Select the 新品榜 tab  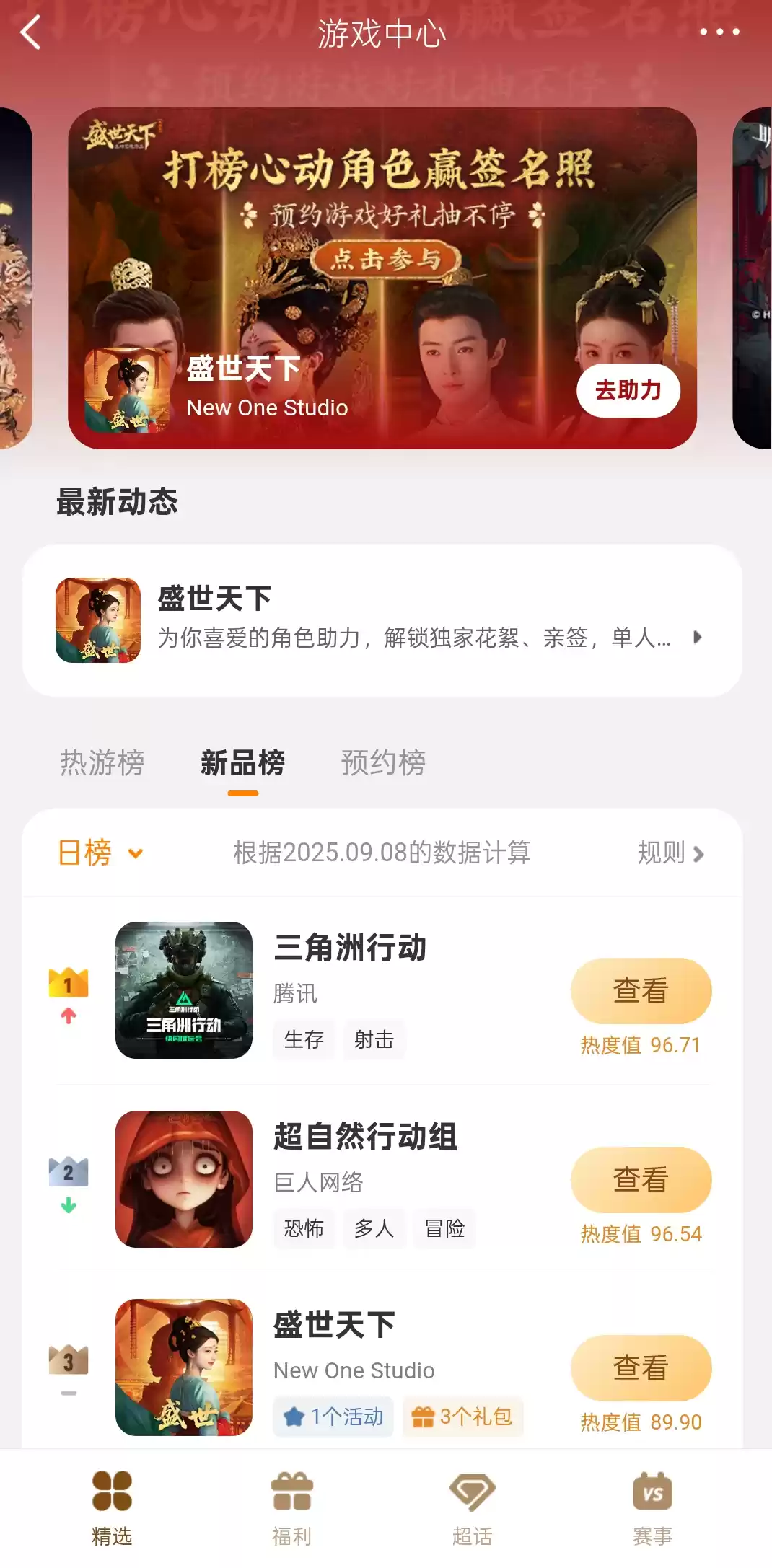(242, 763)
